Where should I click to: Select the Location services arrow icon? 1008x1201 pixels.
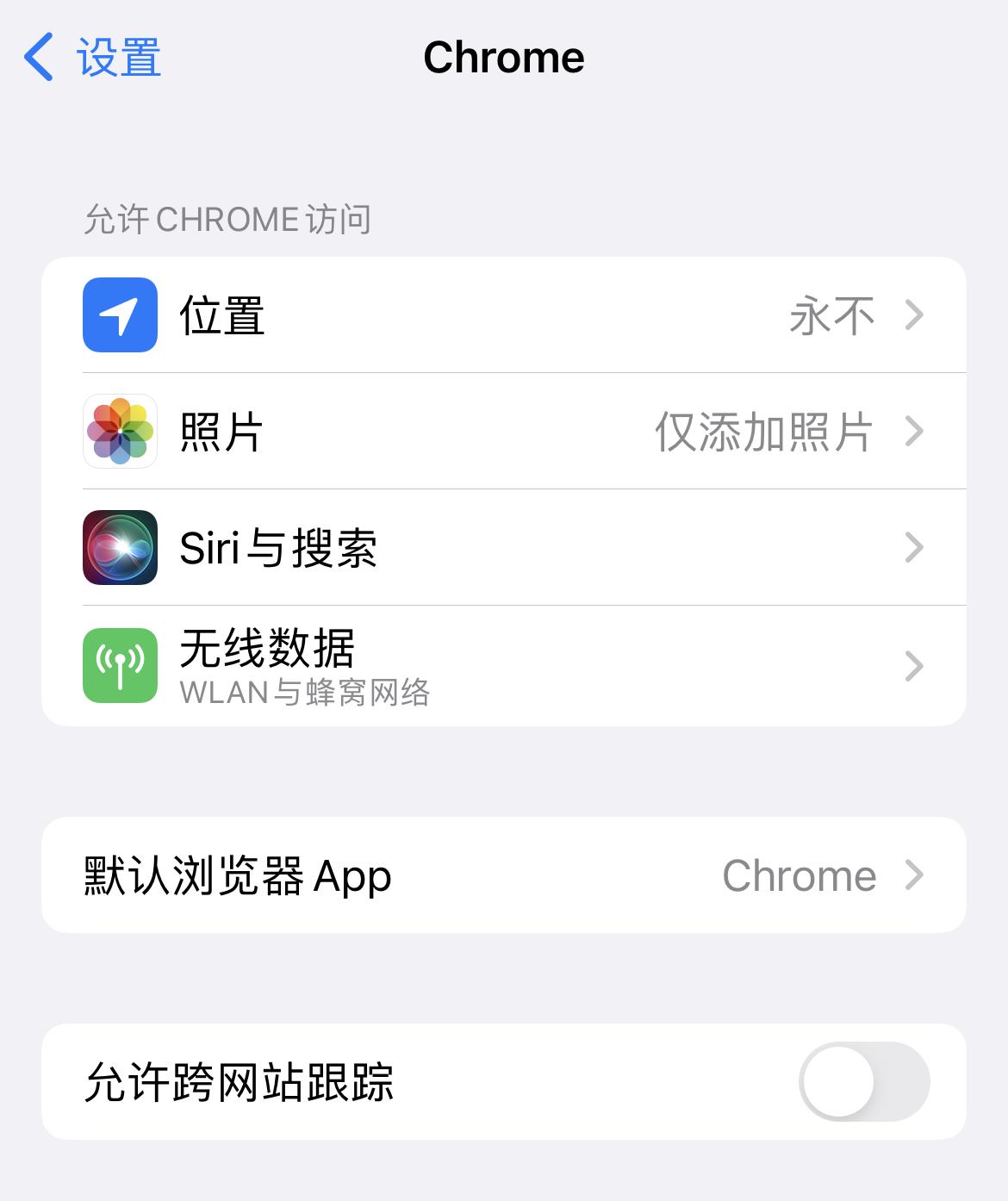tap(916, 314)
